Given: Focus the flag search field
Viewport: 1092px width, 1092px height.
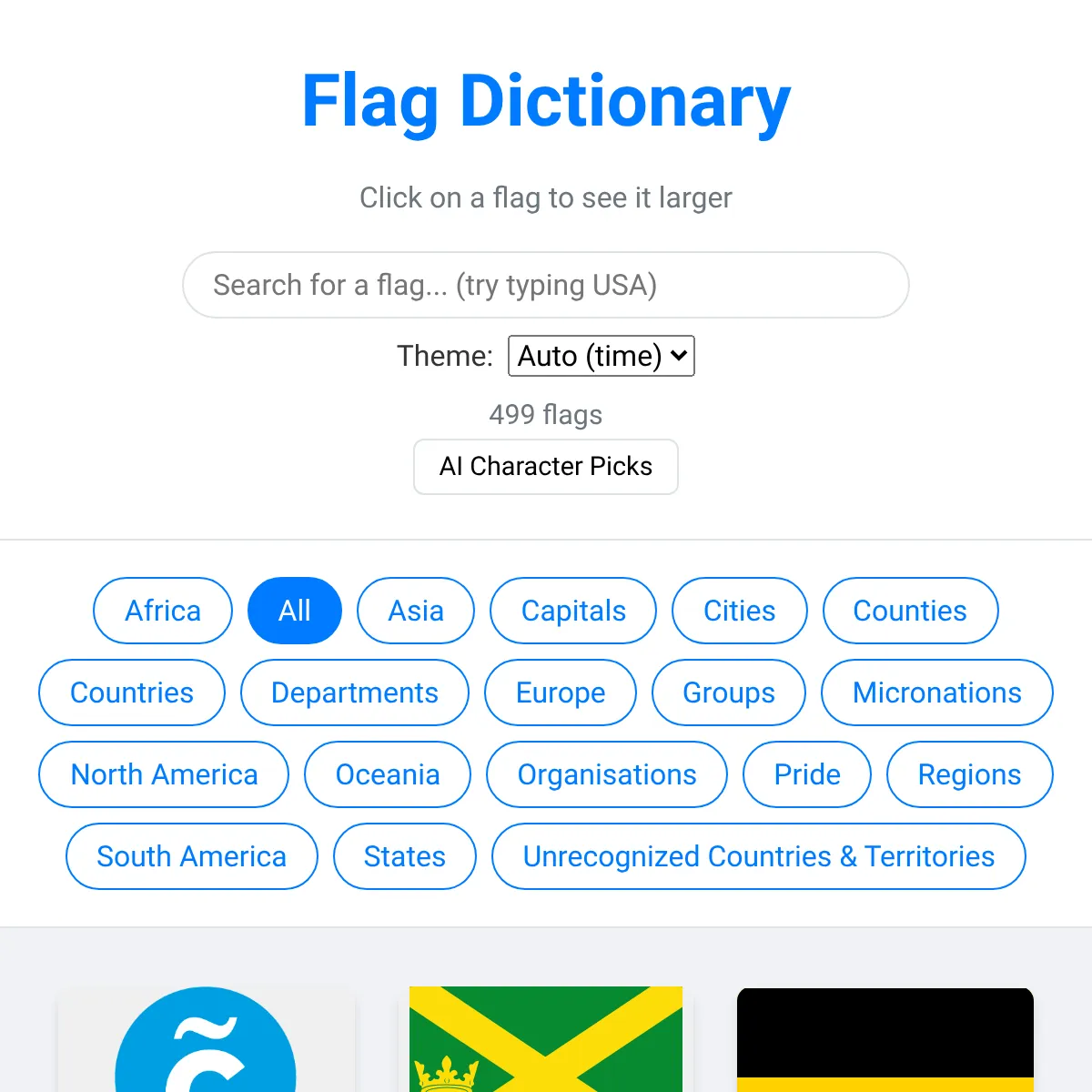Looking at the screenshot, I should (x=546, y=285).
